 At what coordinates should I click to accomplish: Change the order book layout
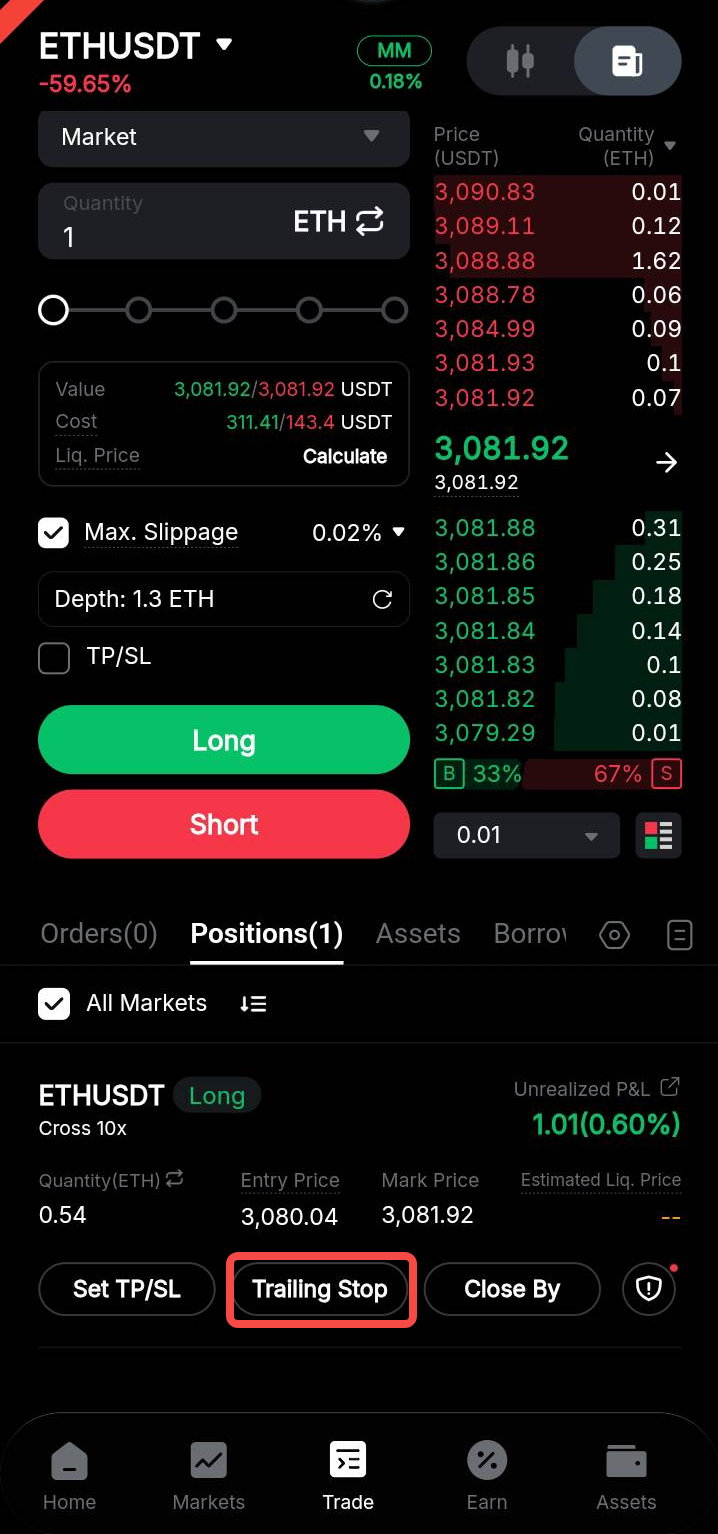coord(659,835)
